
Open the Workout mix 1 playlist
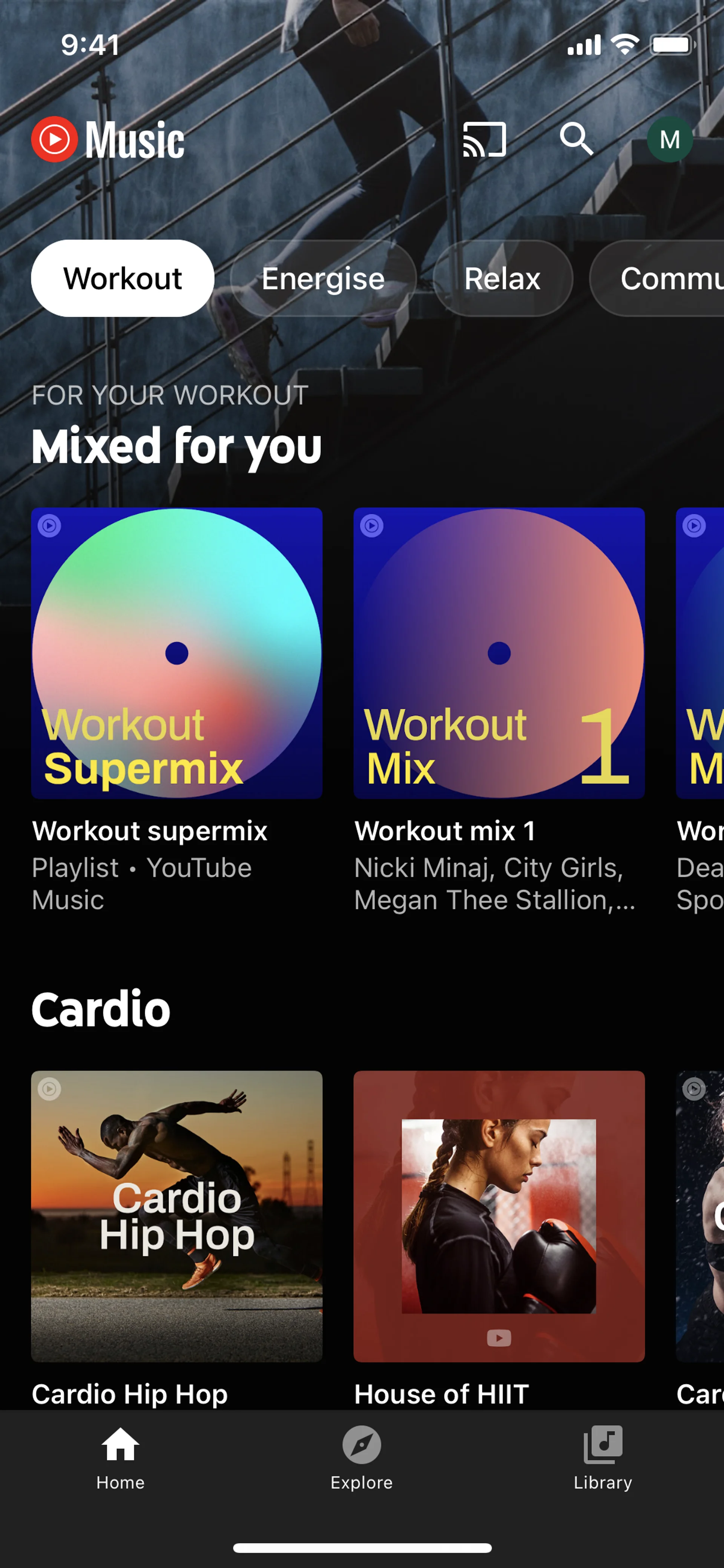click(498, 653)
